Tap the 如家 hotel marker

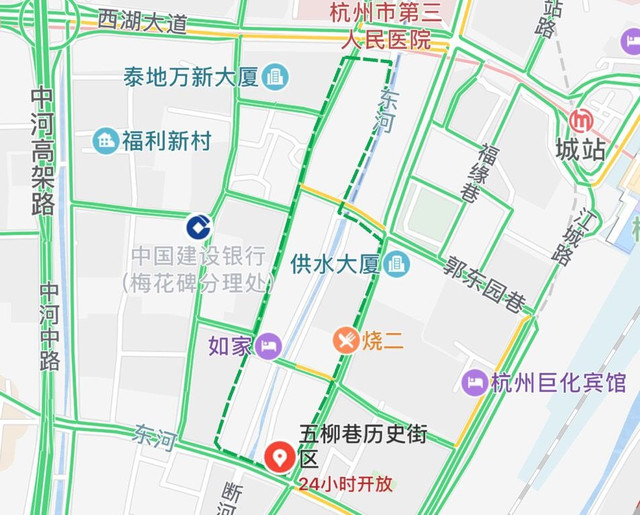(x=268, y=347)
